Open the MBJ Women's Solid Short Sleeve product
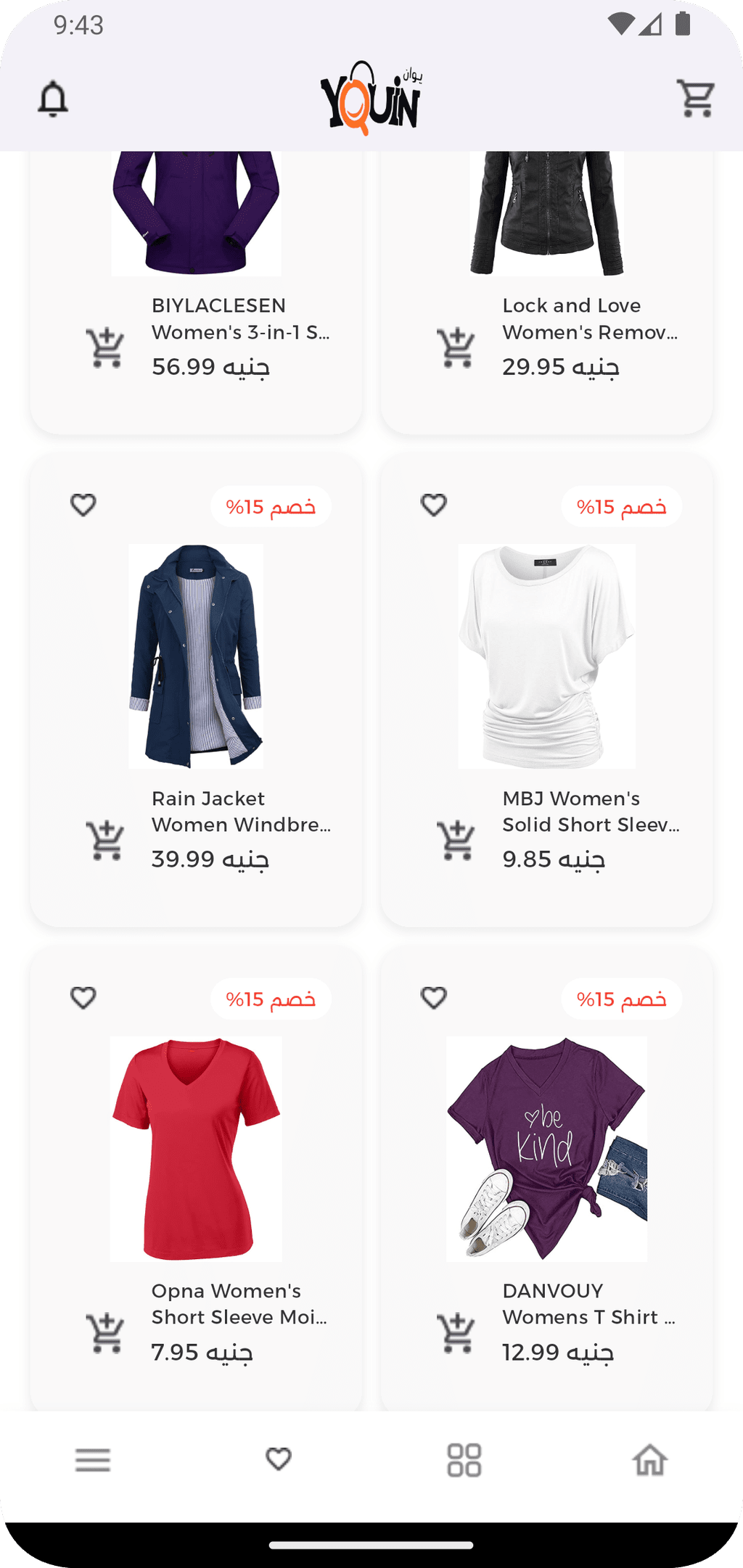Image resolution: width=743 pixels, height=1568 pixels. pos(547,656)
